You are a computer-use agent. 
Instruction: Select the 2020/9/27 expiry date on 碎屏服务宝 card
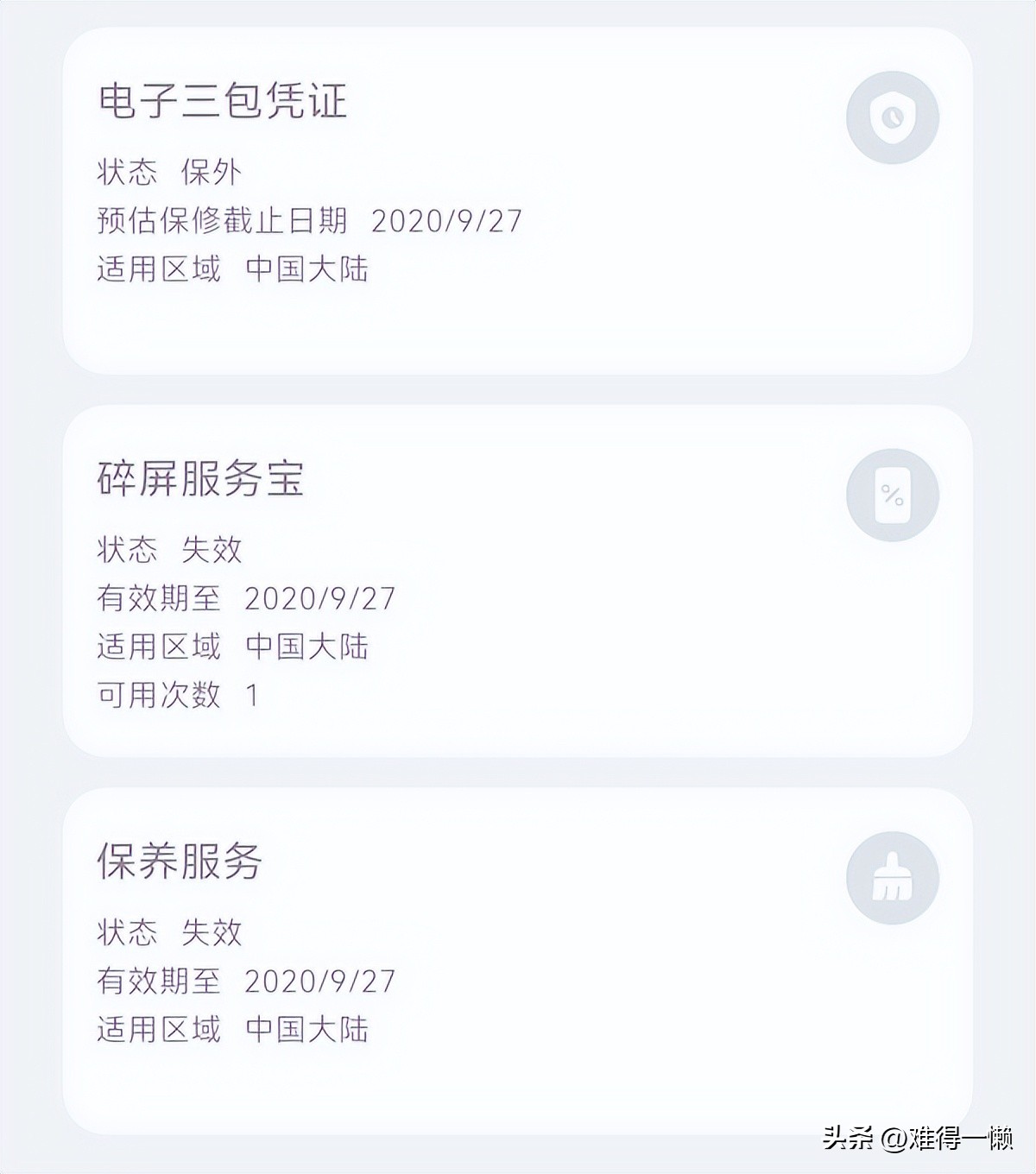point(319,596)
